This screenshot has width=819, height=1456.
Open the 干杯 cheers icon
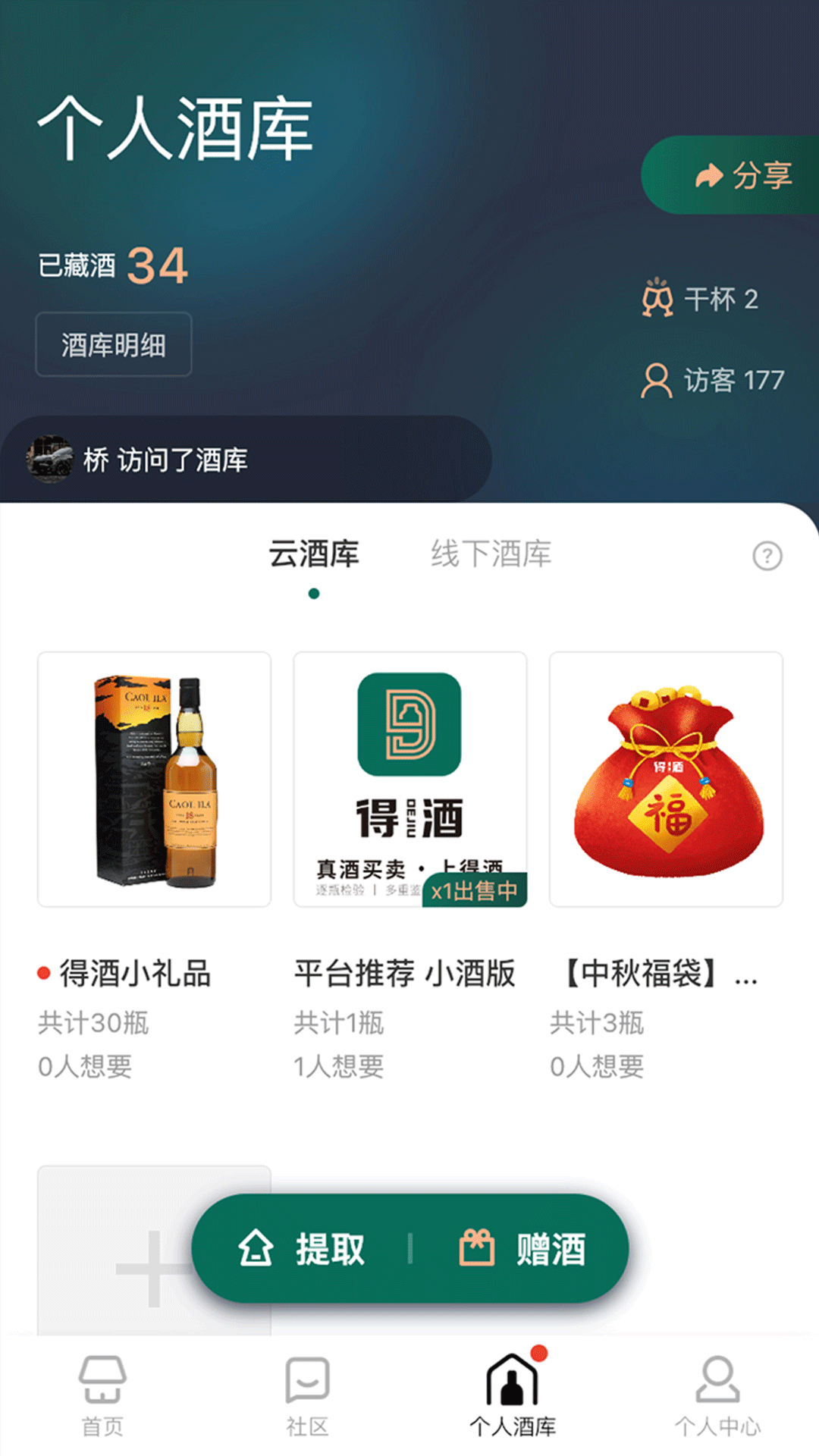(x=659, y=299)
